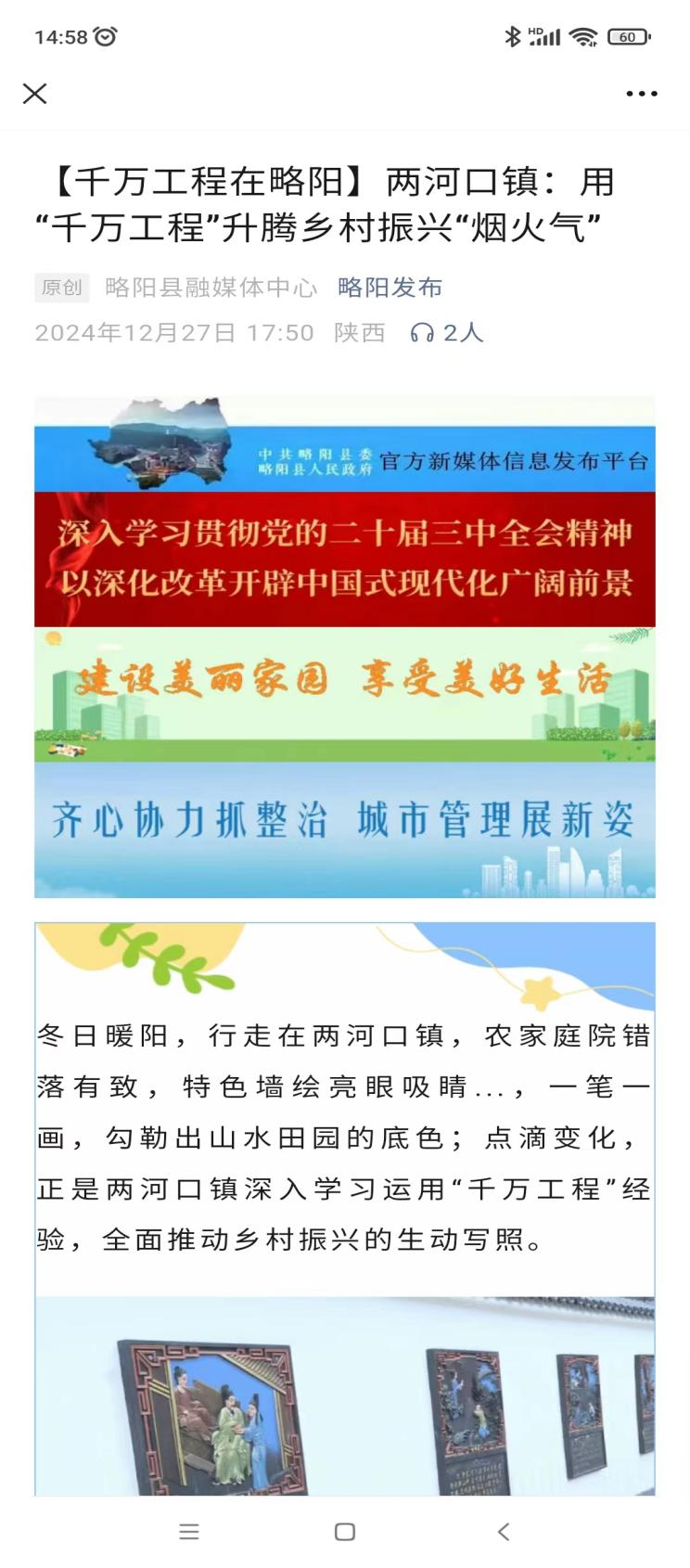Open the 略阳发布 account link
The height and width of the screenshot is (1568, 690).
(x=390, y=288)
